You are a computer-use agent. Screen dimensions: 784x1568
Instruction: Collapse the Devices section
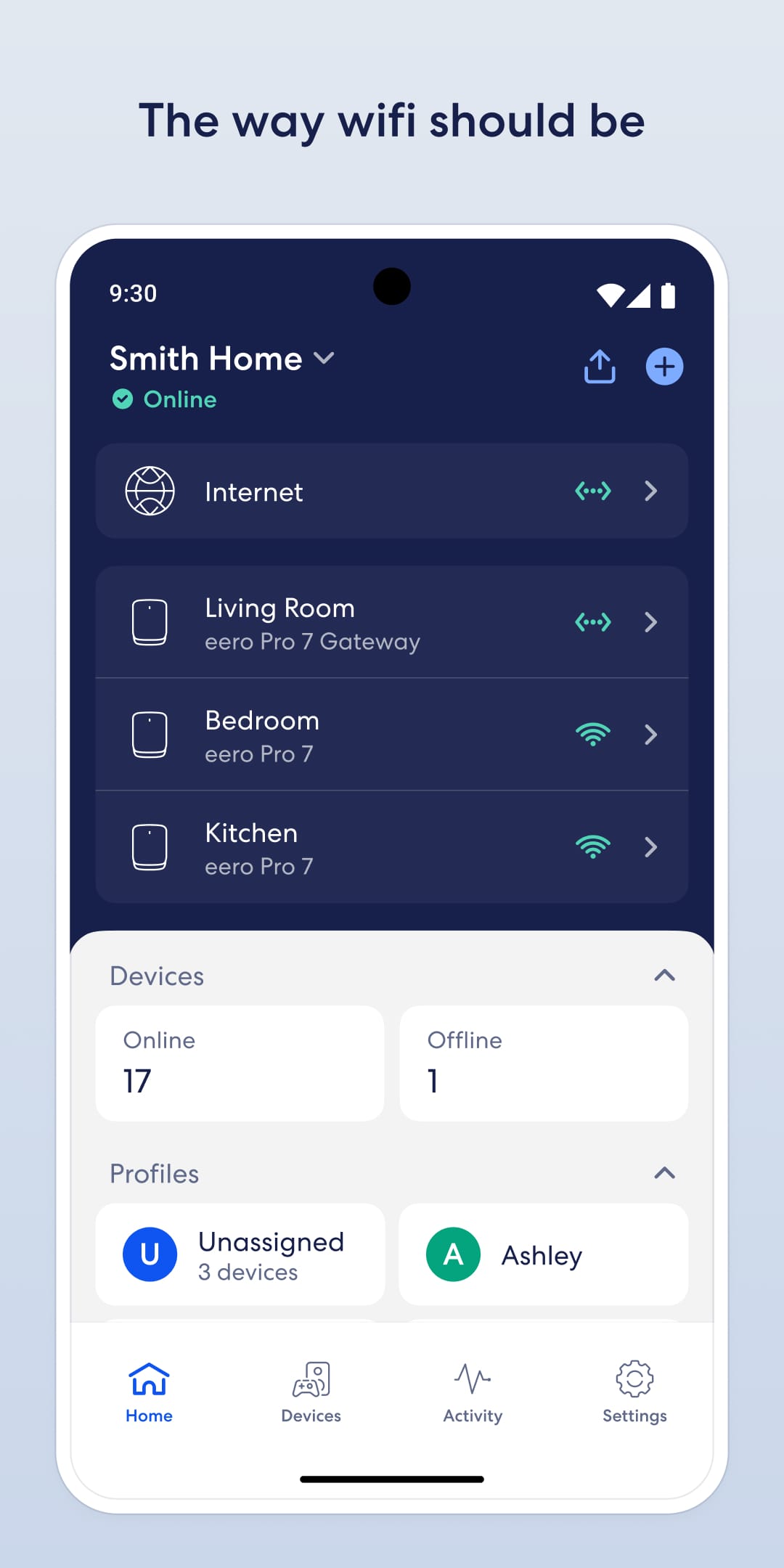point(664,976)
